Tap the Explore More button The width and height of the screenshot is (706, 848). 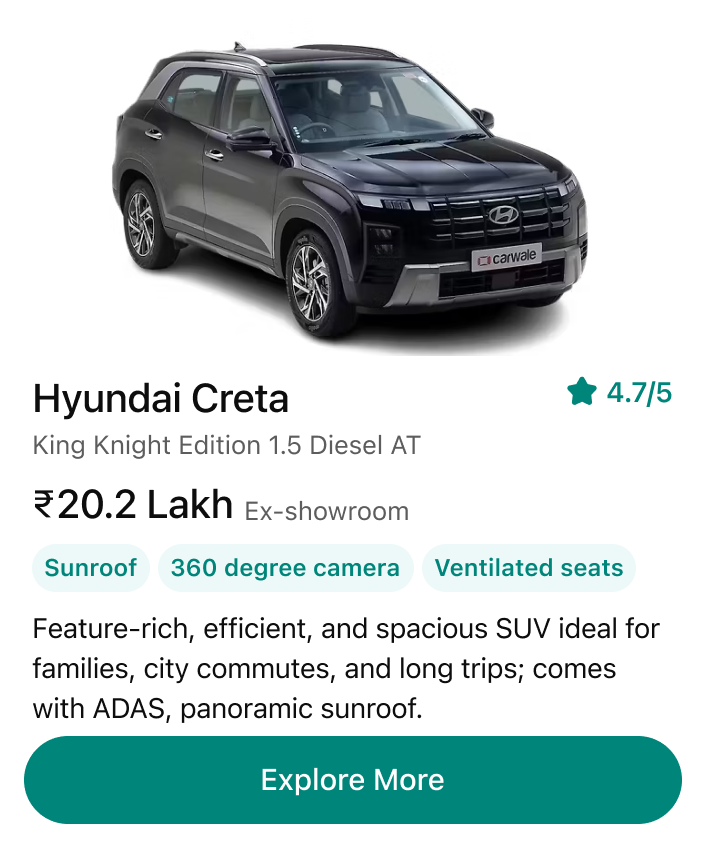click(352, 780)
